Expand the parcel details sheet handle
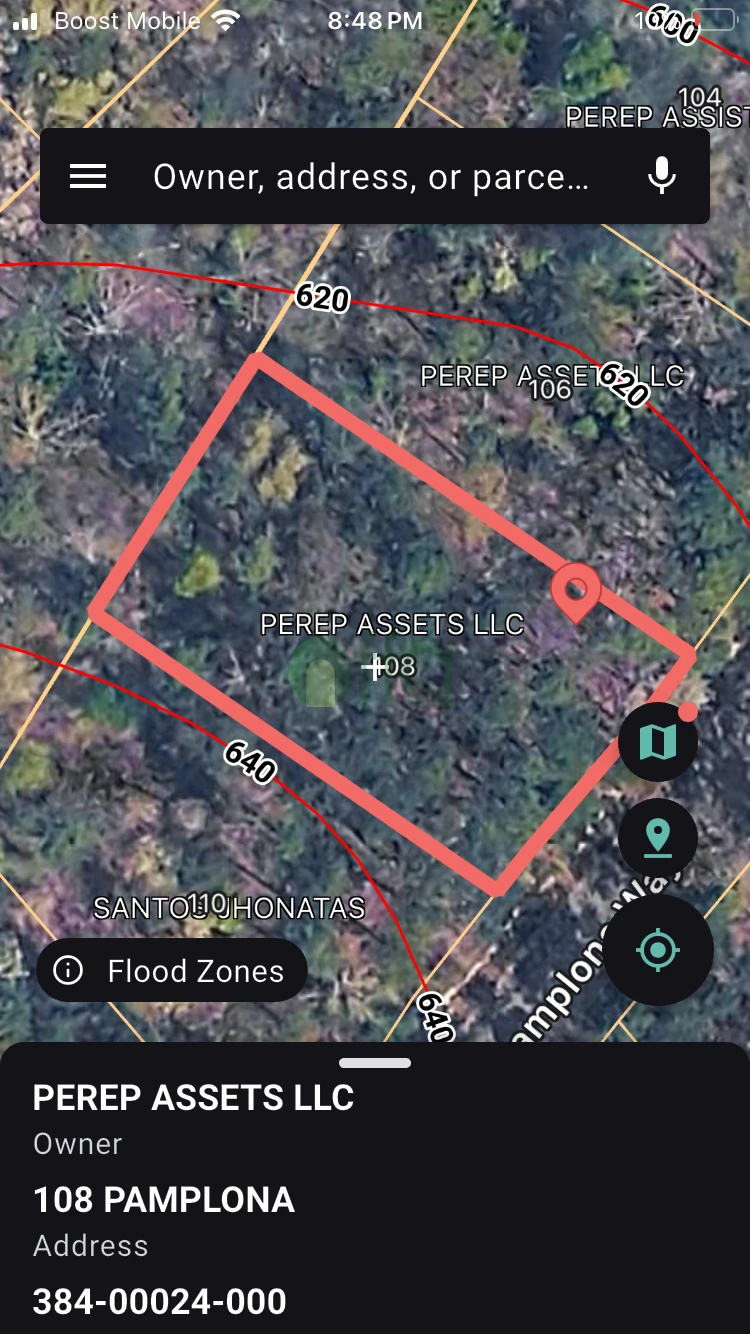Image resolution: width=750 pixels, height=1334 pixels. 375,1063
